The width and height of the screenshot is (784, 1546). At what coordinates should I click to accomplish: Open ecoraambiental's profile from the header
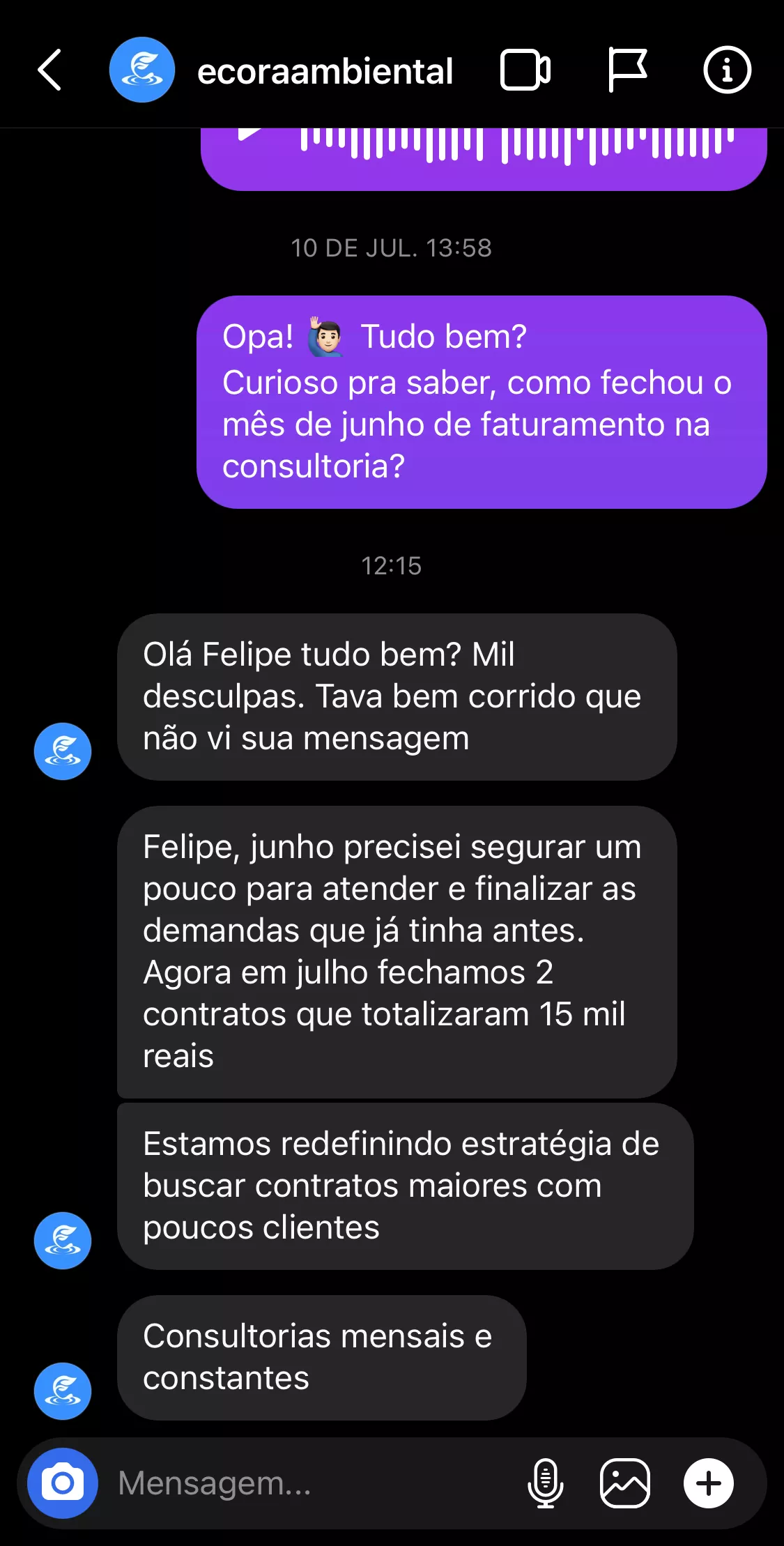click(x=324, y=71)
